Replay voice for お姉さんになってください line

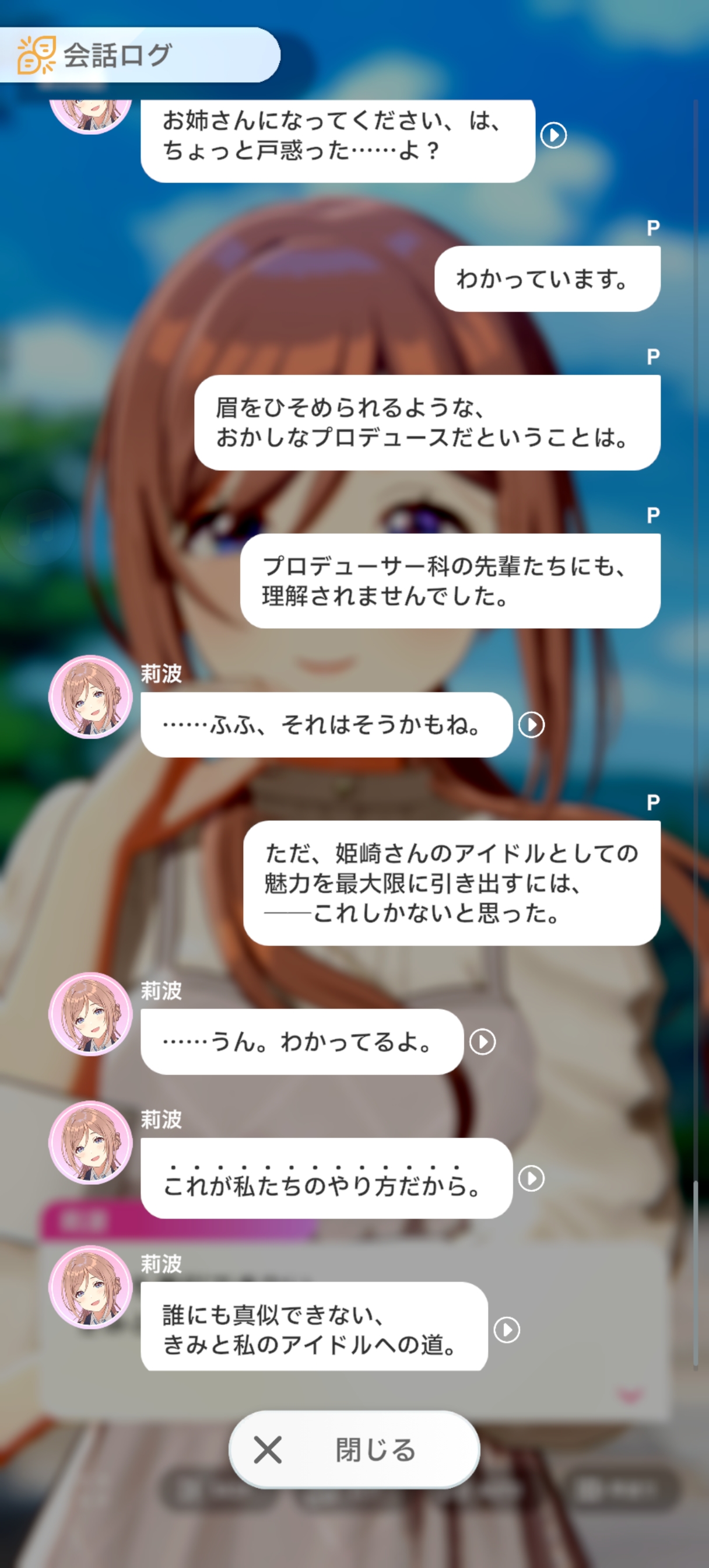[553, 135]
